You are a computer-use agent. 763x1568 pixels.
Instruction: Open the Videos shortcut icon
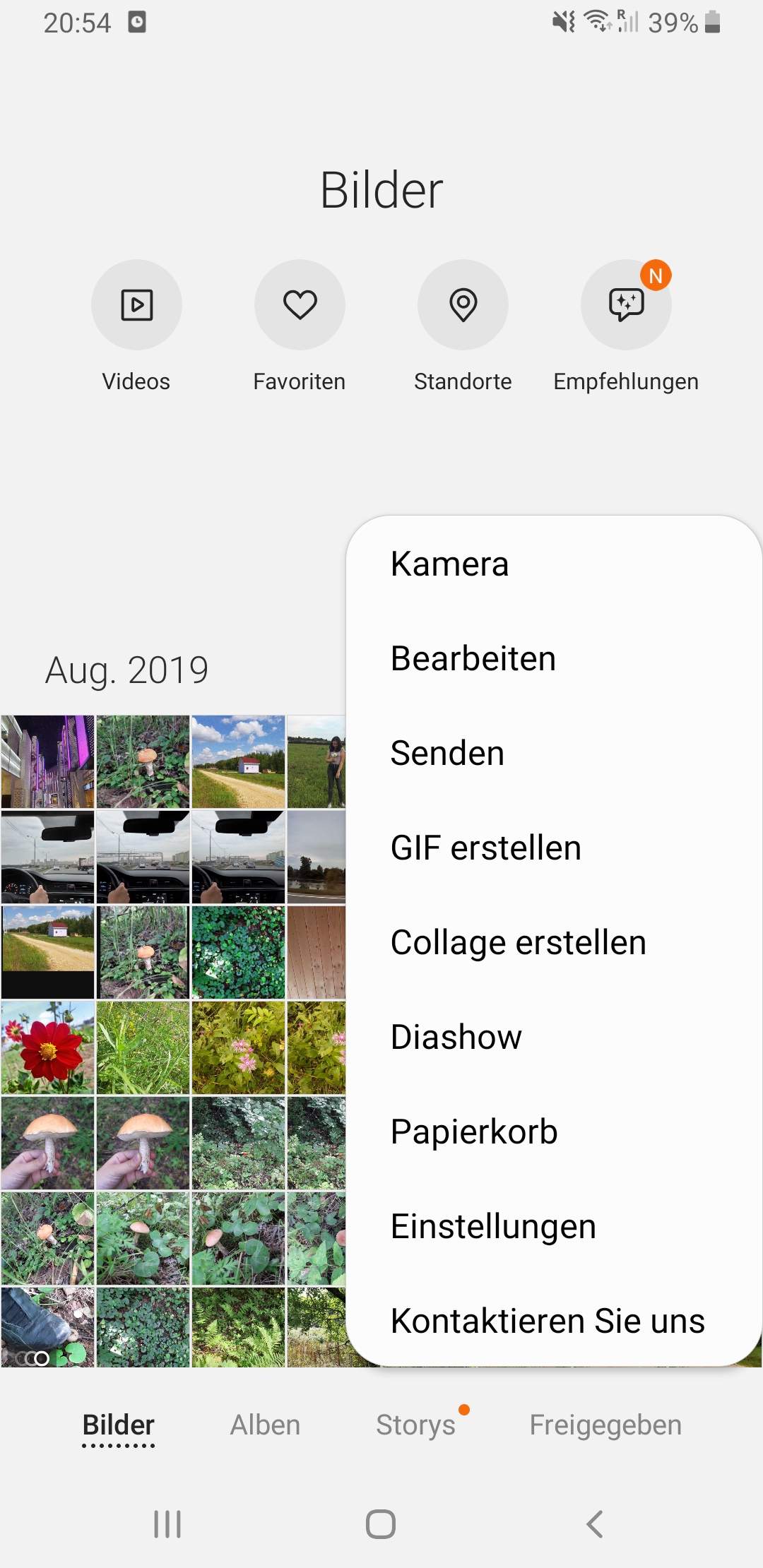136,305
